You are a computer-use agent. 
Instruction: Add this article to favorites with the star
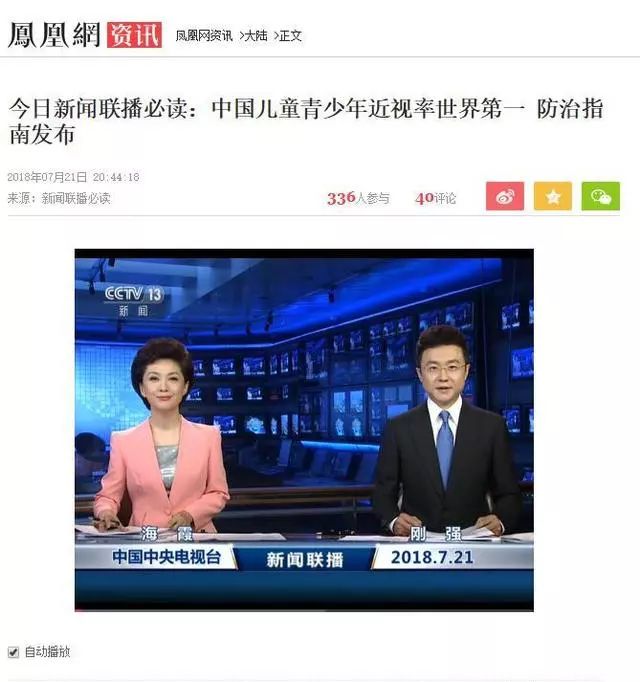tap(553, 197)
